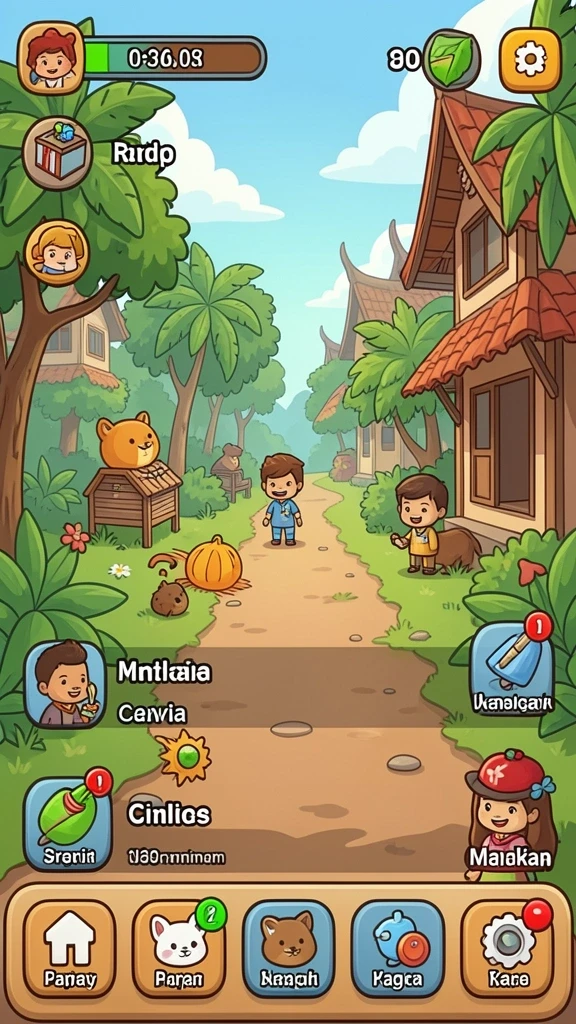The image size is (576, 1024).
Task: Select the brown bear tab
Action: tap(289, 948)
